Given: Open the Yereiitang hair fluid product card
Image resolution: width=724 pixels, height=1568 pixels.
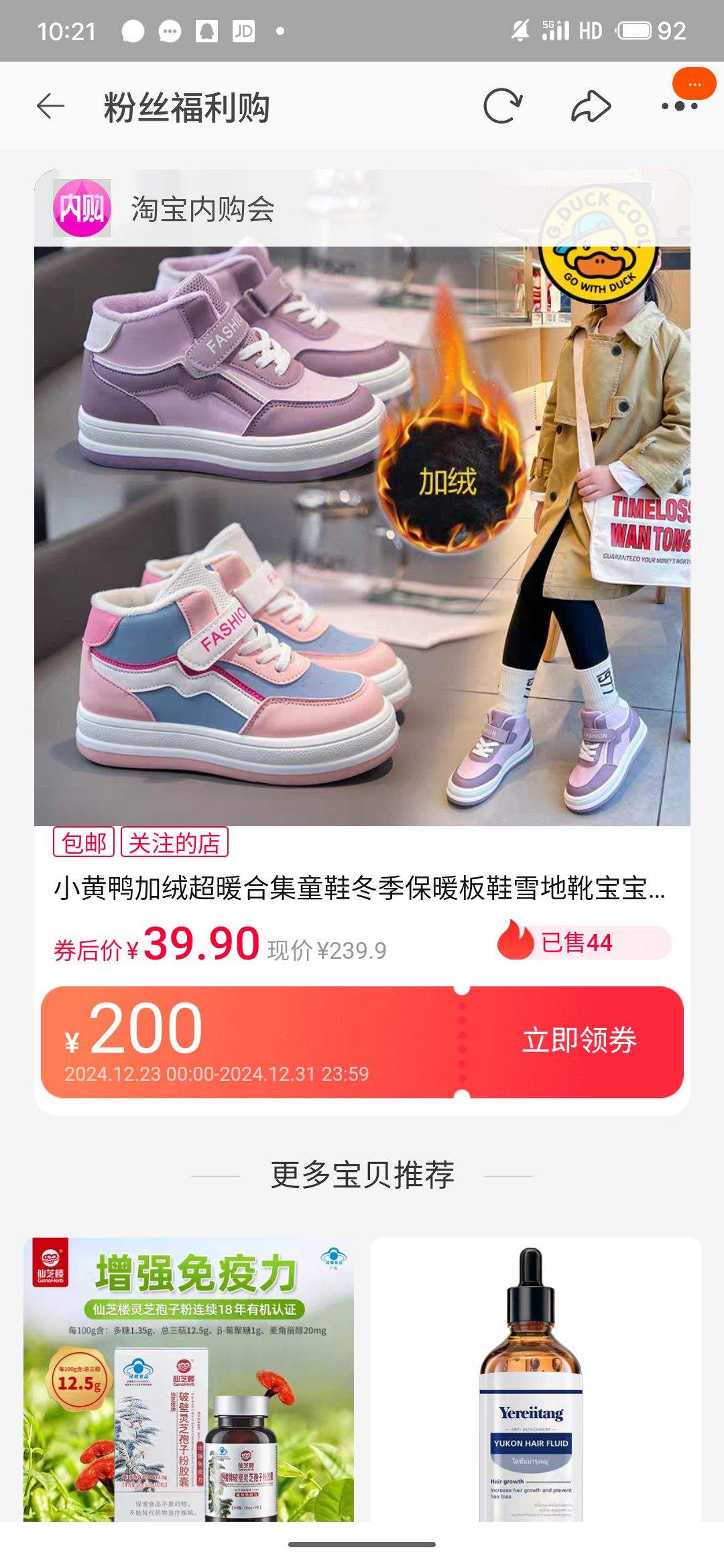Looking at the screenshot, I should tap(536, 1380).
